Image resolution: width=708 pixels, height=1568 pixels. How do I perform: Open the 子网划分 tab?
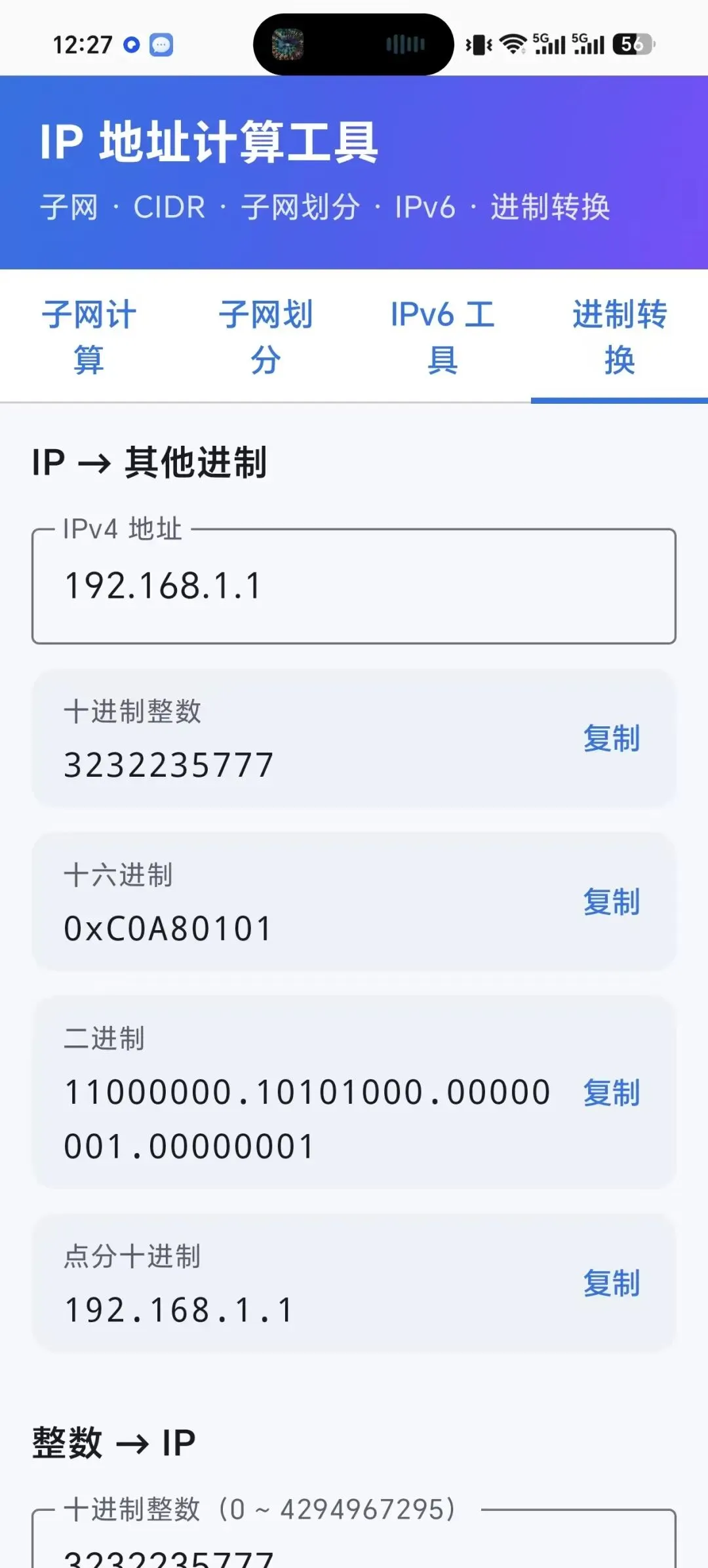(x=265, y=336)
